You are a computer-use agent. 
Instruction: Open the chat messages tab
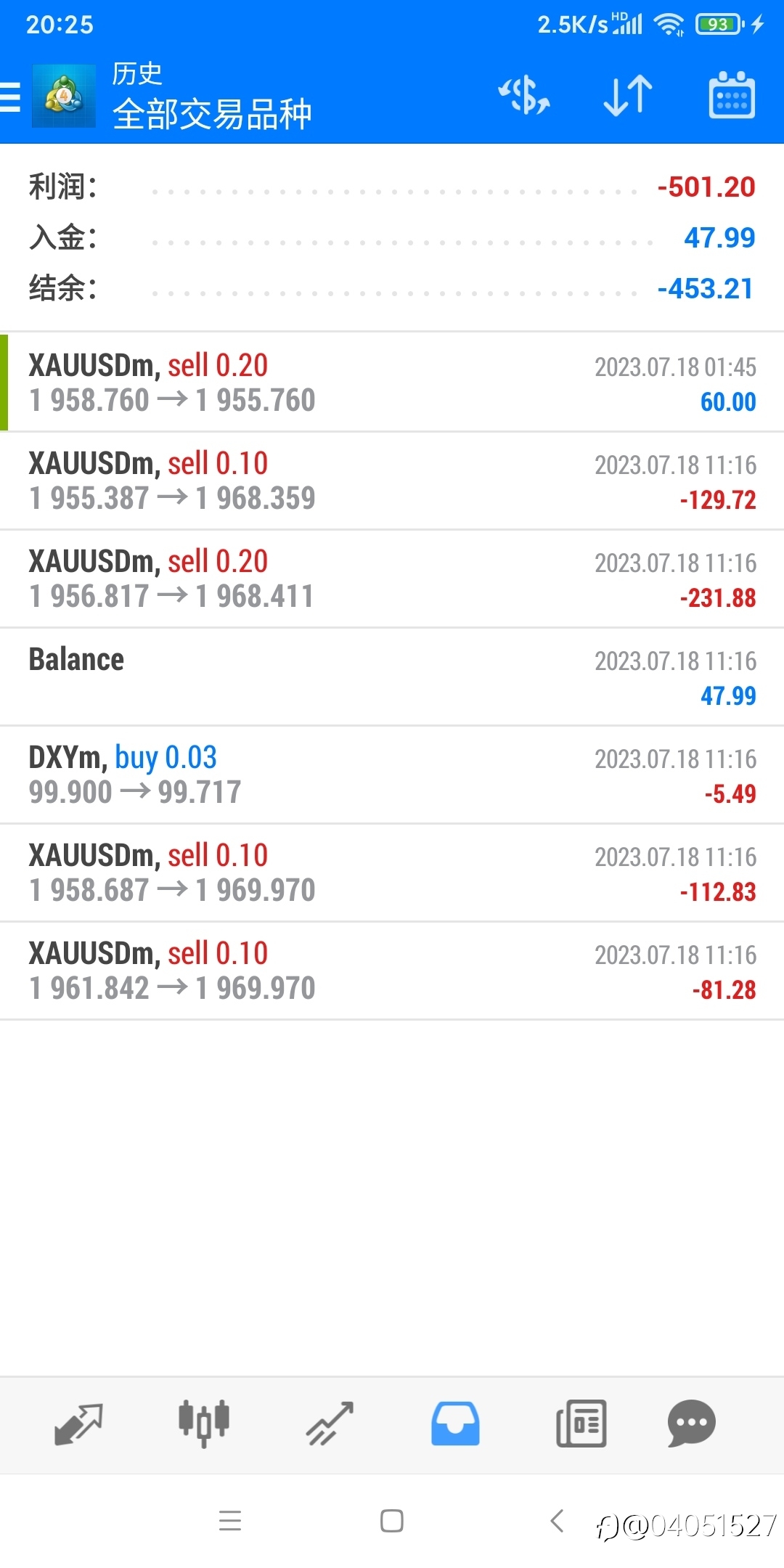(x=691, y=1424)
